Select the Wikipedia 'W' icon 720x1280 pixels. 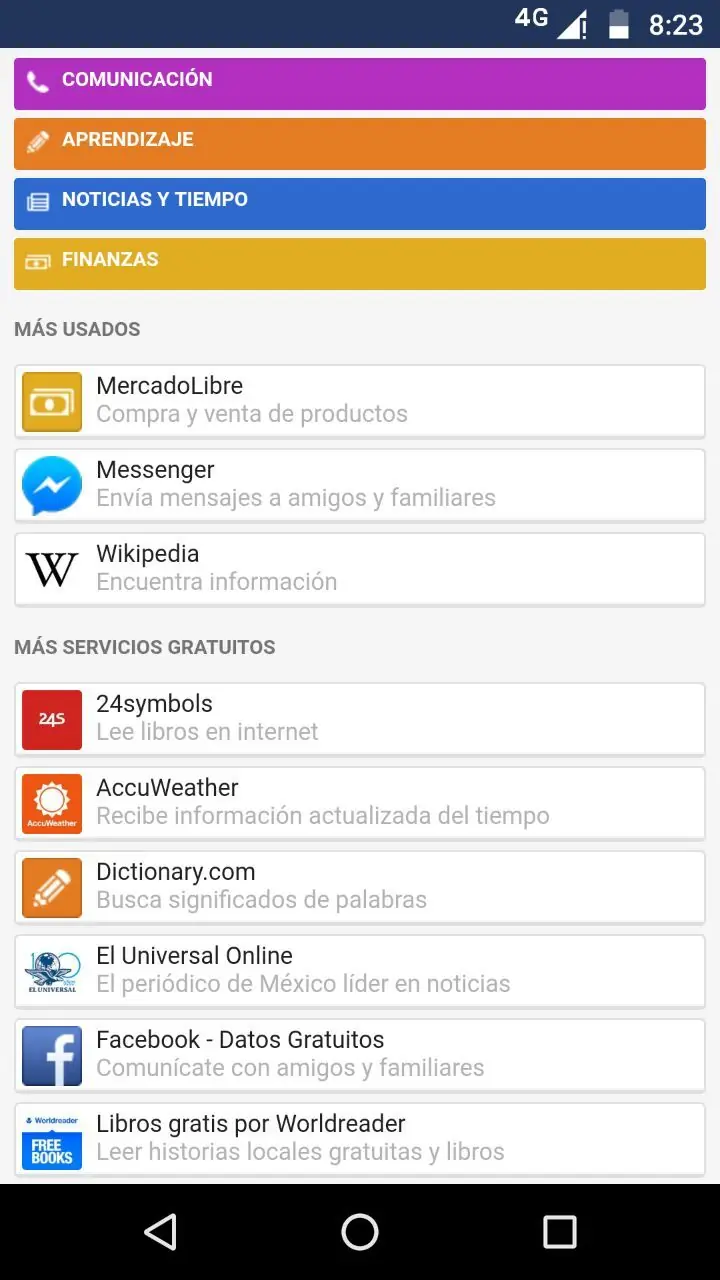[x=51, y=569]
